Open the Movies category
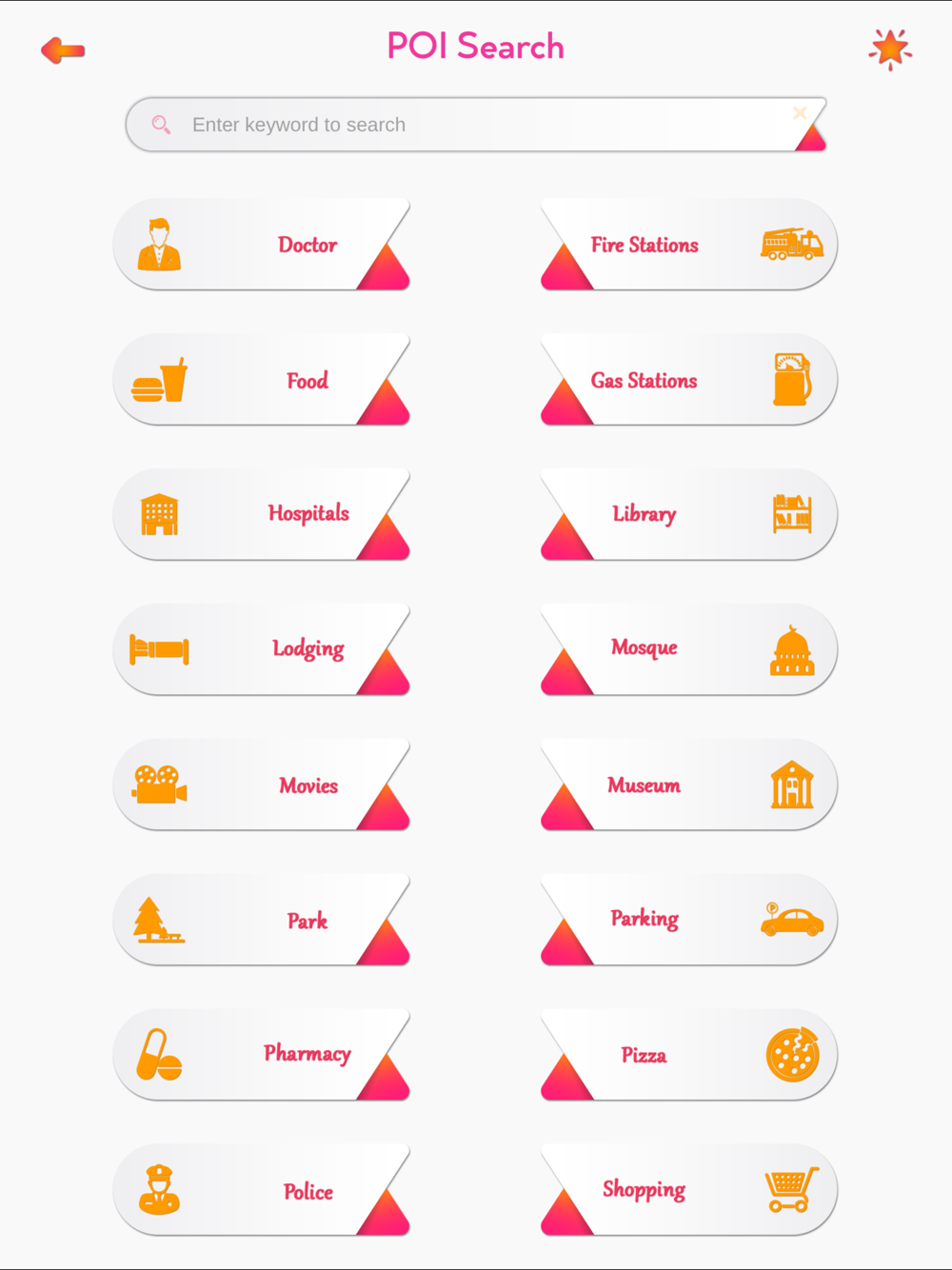 tap(262, 785)
